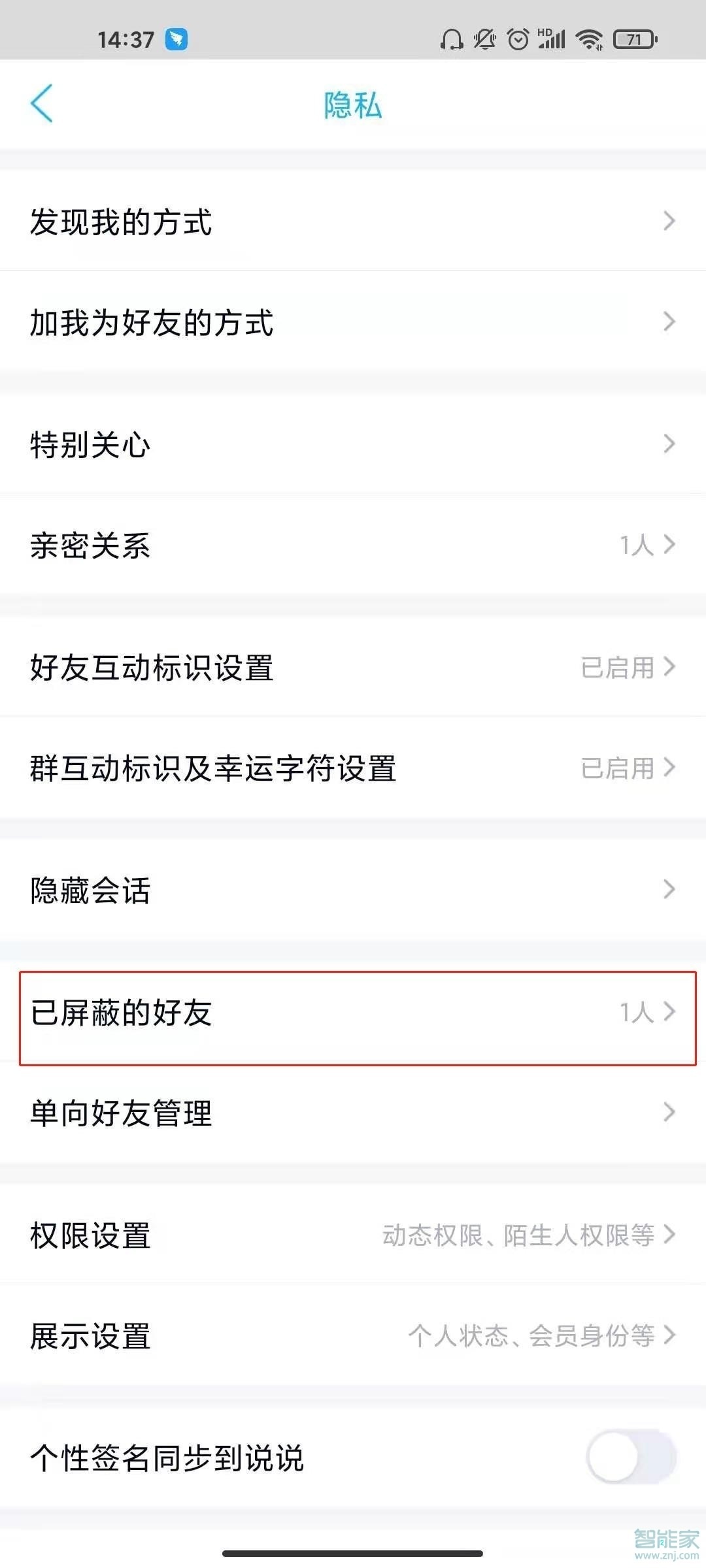Tap the blue notification icon beside the clock
The height and width of the screenshot is (1568, 706).
tap(175, 39)
